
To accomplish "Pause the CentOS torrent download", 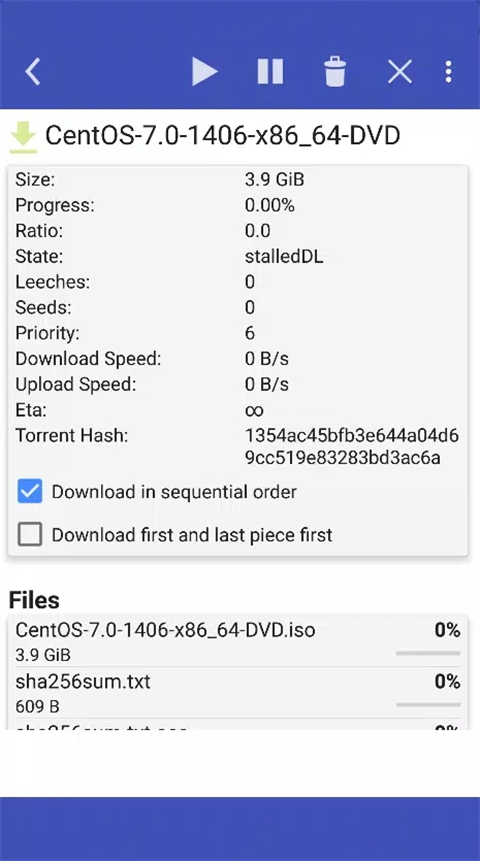I will [270, 72].
